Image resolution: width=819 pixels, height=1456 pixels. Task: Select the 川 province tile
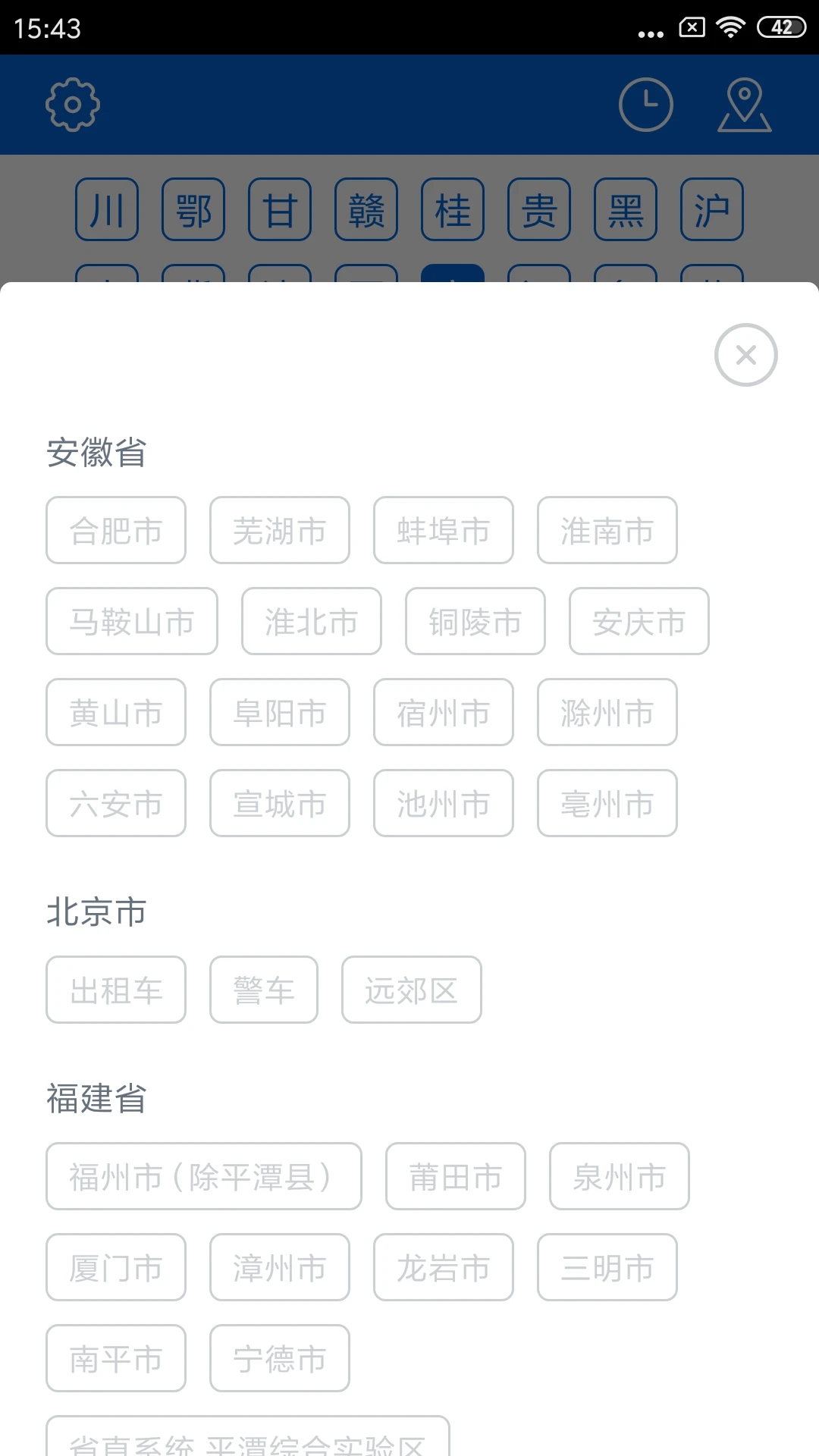pyautogui.click(x=107, y=209)
